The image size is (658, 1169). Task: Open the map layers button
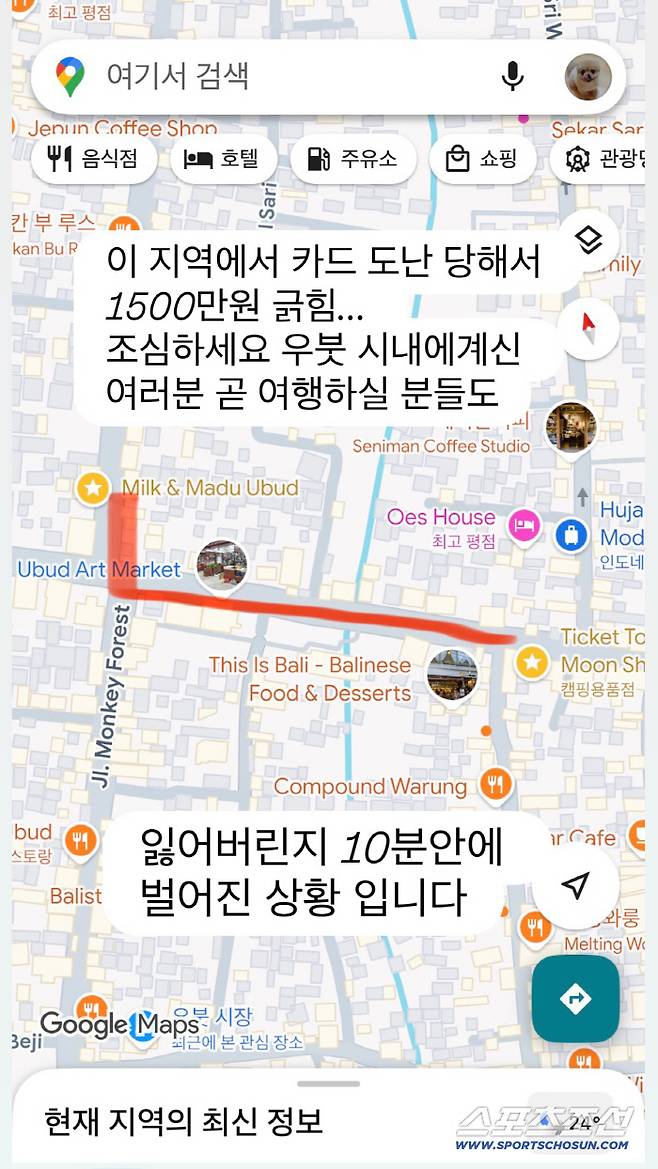coord(588,240)
